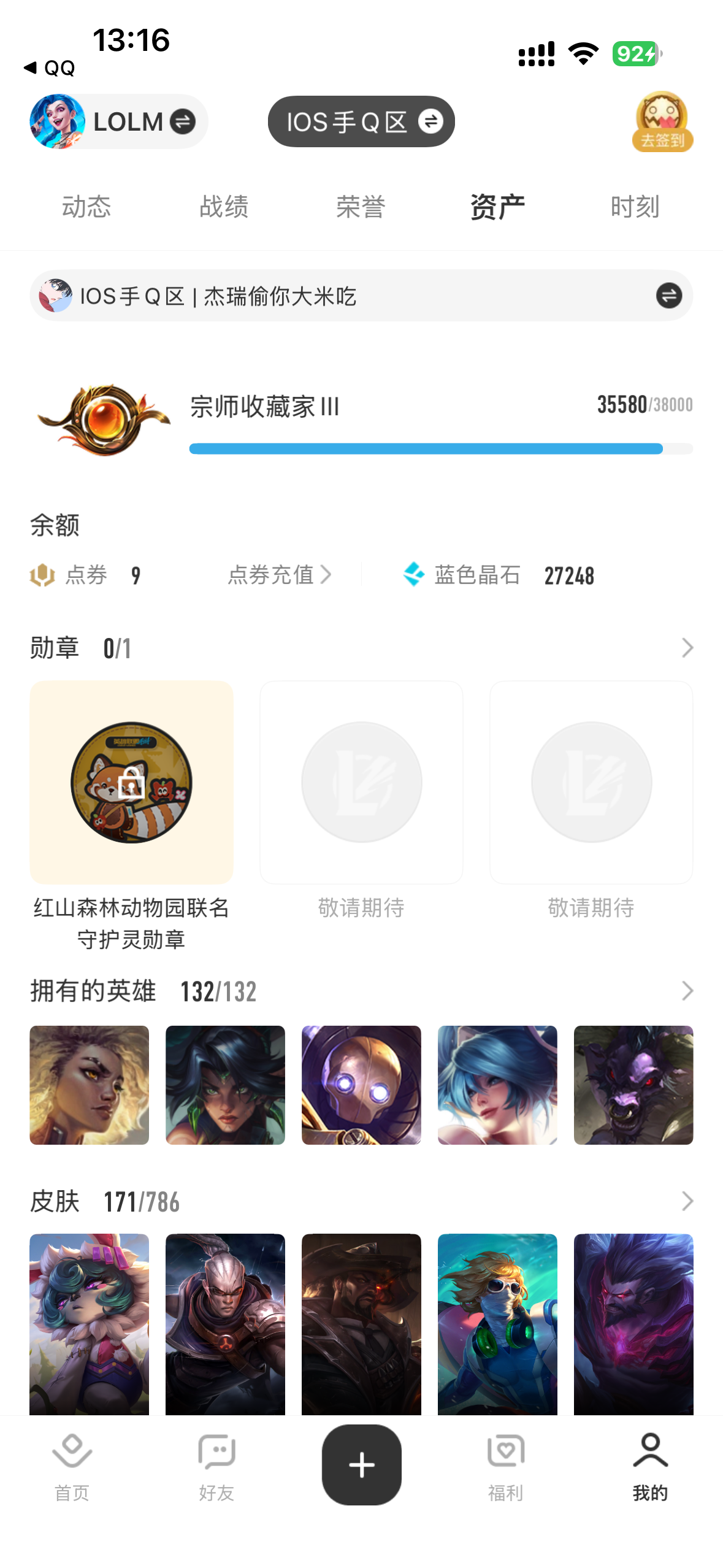View all 皮肤 skins list
Viewport: 723px width, 1568px height.
687,1201
